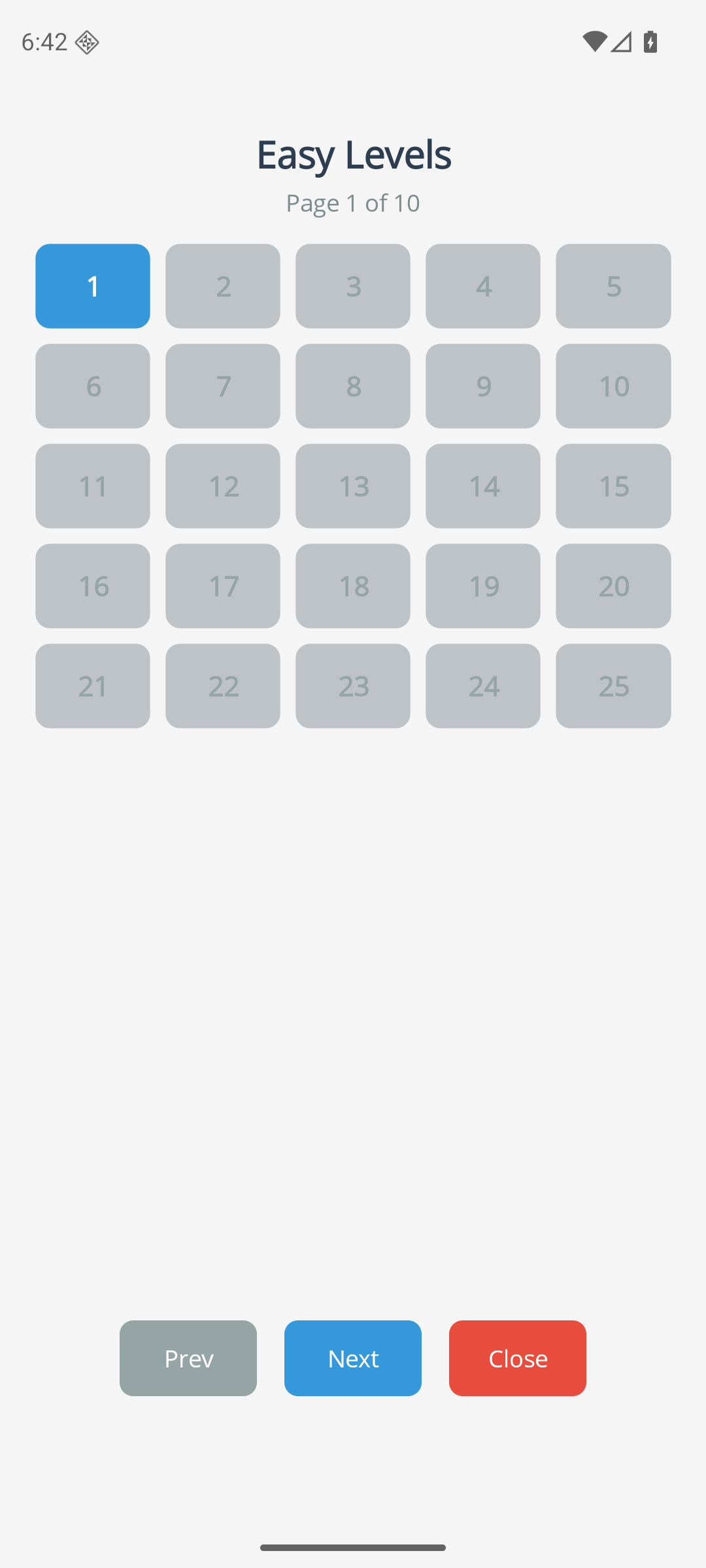Select level 25

click(x=613, y=686)
